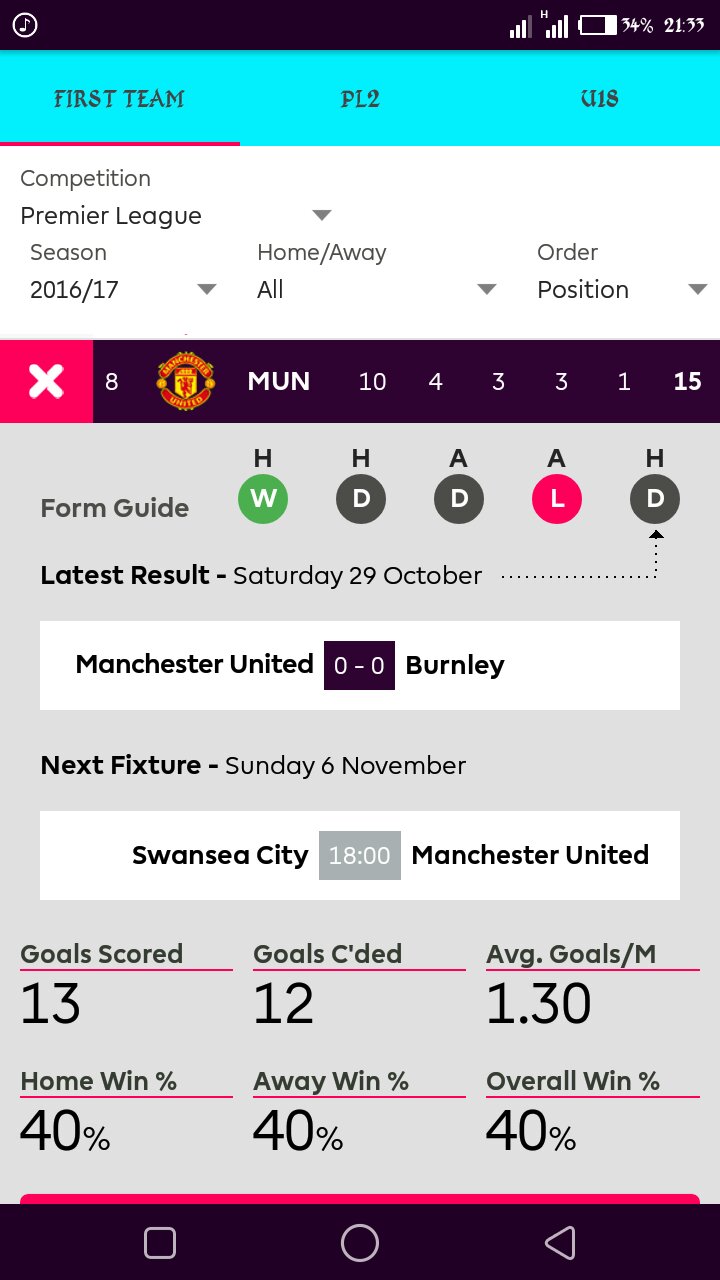Expand the Competition dropdown showing Premier League

175,216
